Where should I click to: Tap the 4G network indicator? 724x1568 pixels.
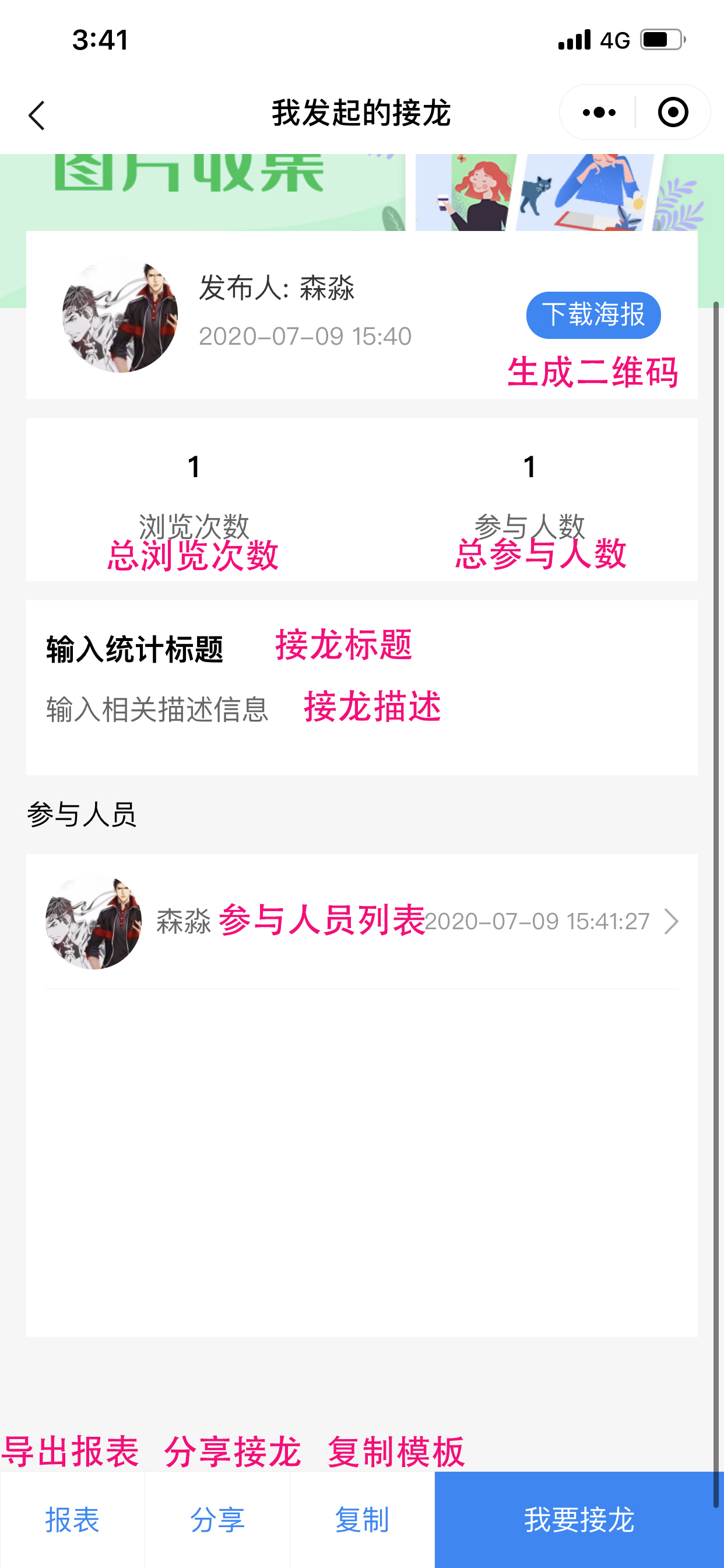(614, 39)
